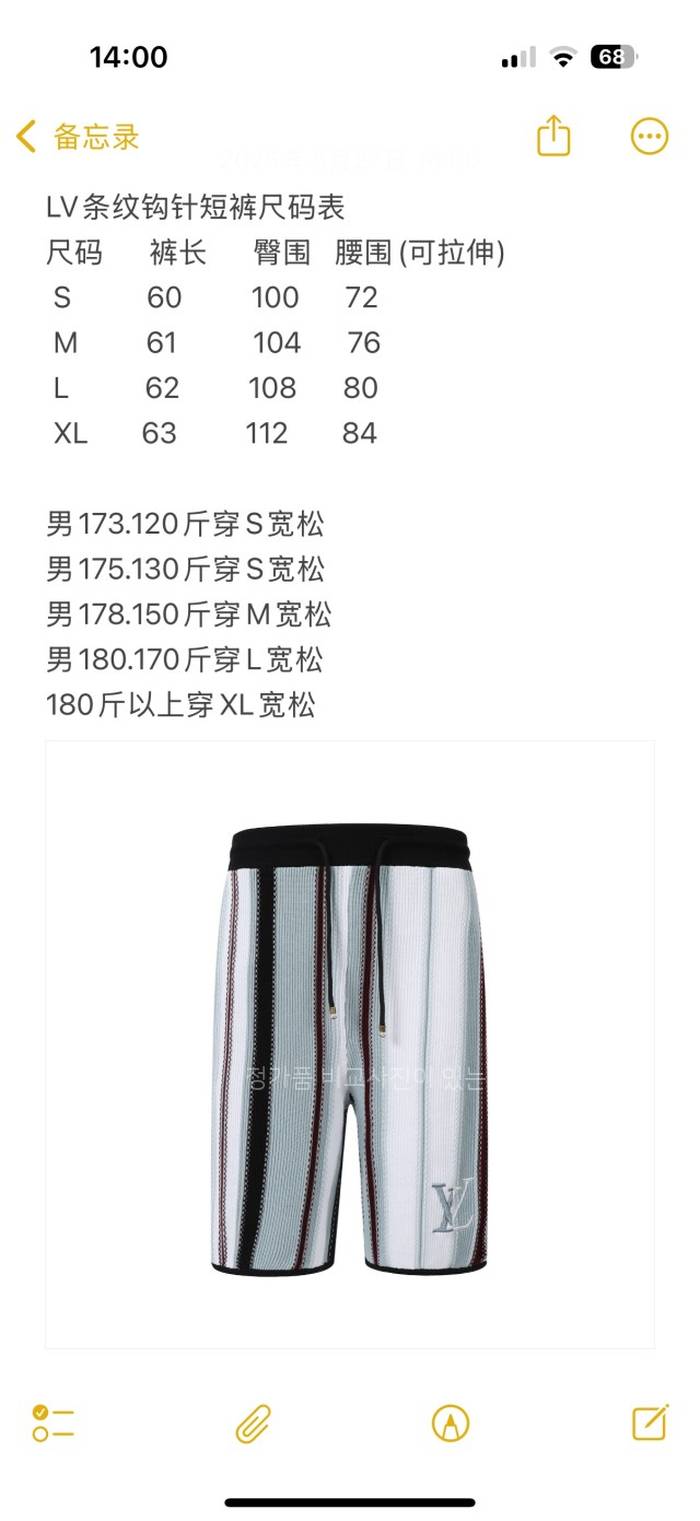
Task: Open the attachment paperclip menu
Action: click(x=254, y=1422)
